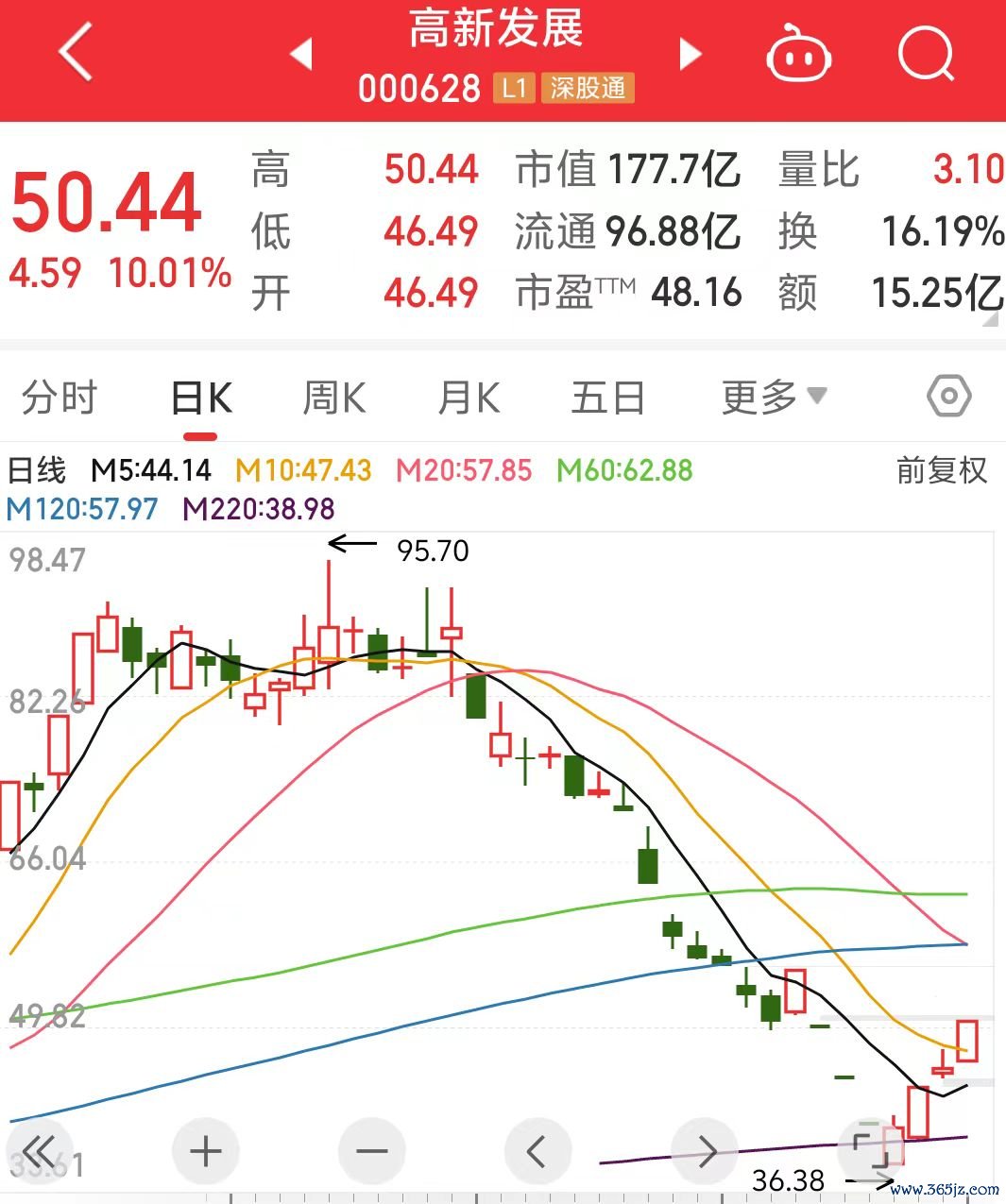Open the search magnifier
1006x1204 pixels.
pos(926,55)
